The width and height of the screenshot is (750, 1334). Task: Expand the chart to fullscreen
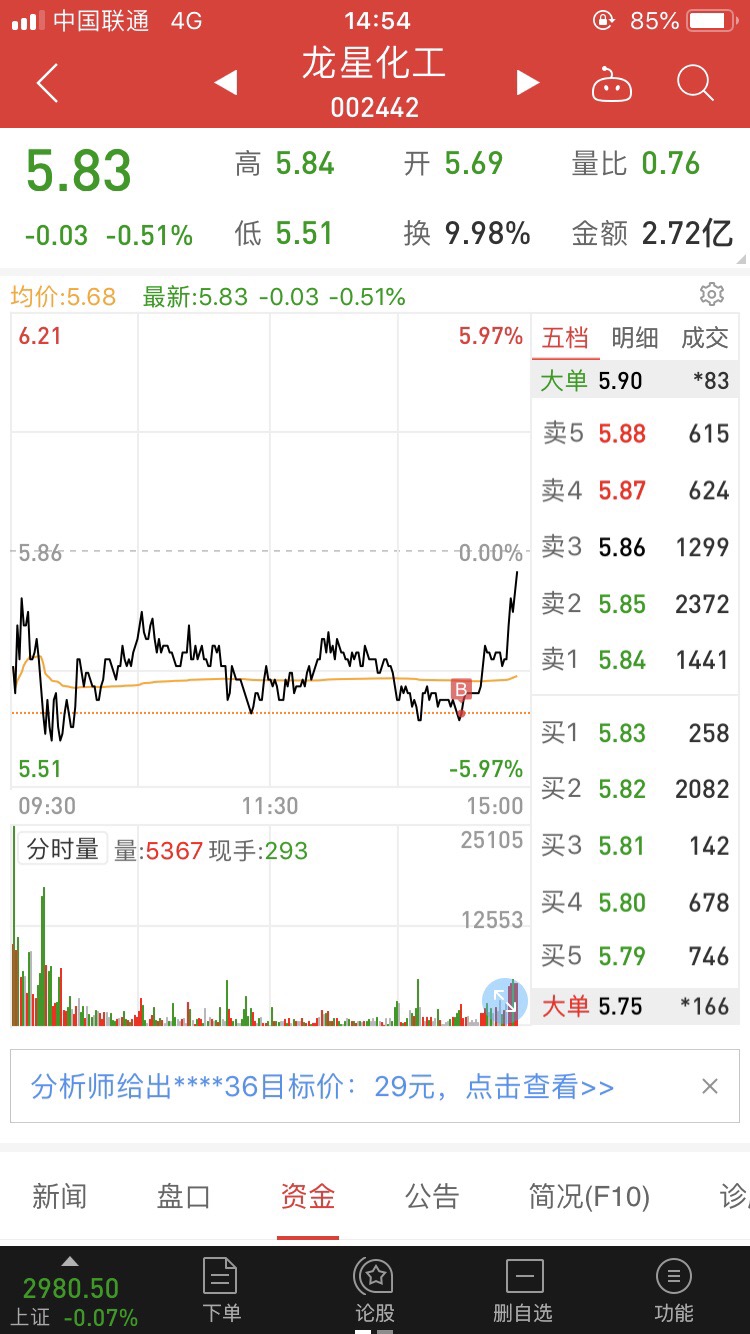504,1001
